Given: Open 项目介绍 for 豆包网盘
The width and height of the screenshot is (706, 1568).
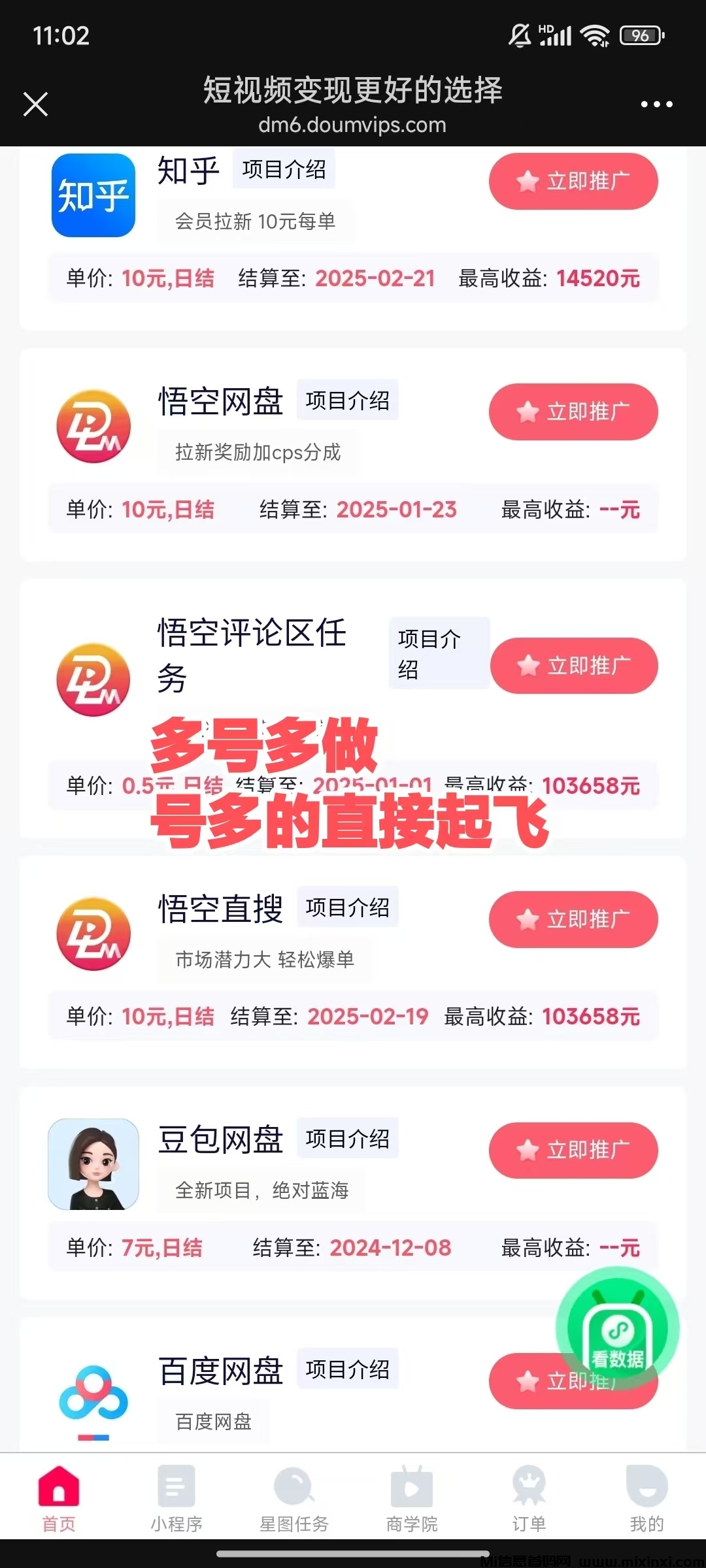Looking at the screenshot, I should [347, 1138].
